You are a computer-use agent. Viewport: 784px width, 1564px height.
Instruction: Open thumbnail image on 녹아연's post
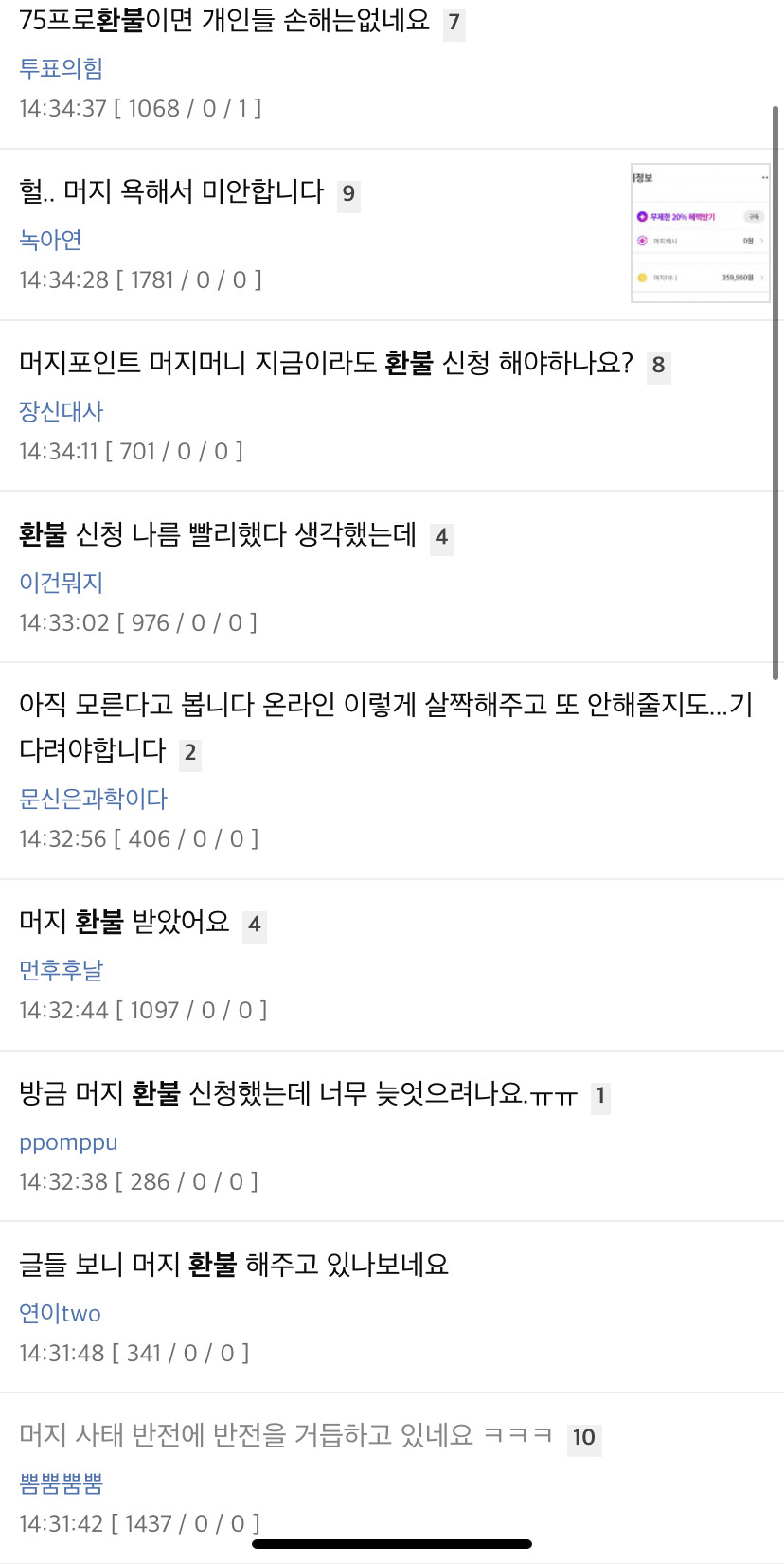point(700,232)
